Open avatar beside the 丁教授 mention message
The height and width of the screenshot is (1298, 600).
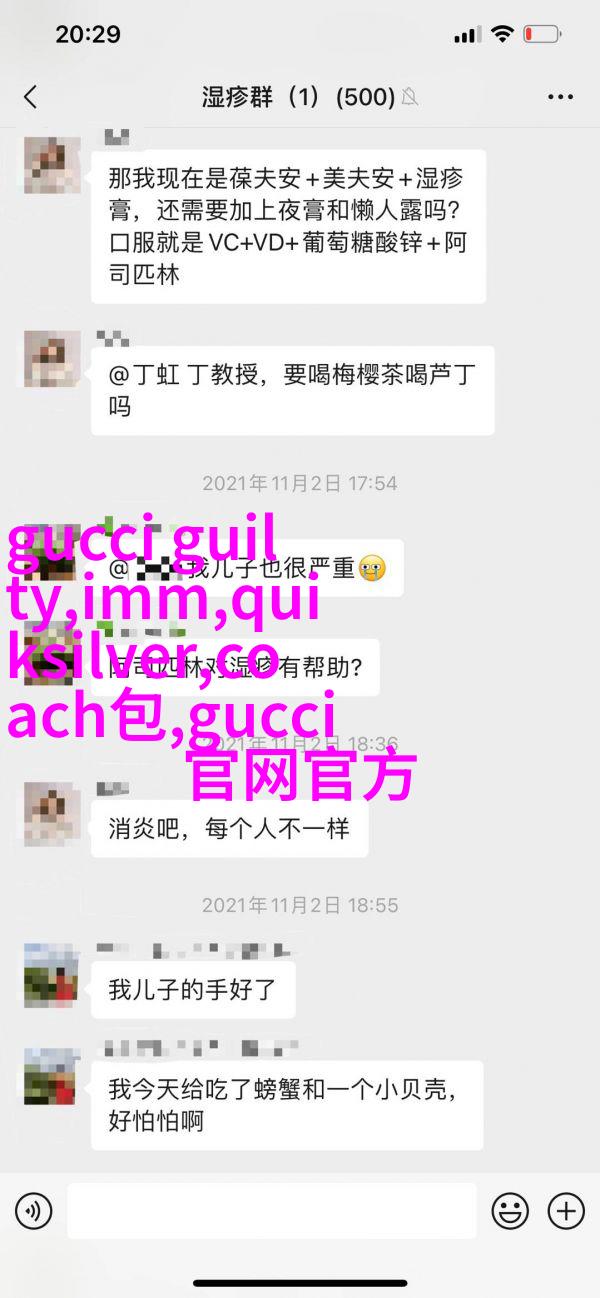(52, 359)
